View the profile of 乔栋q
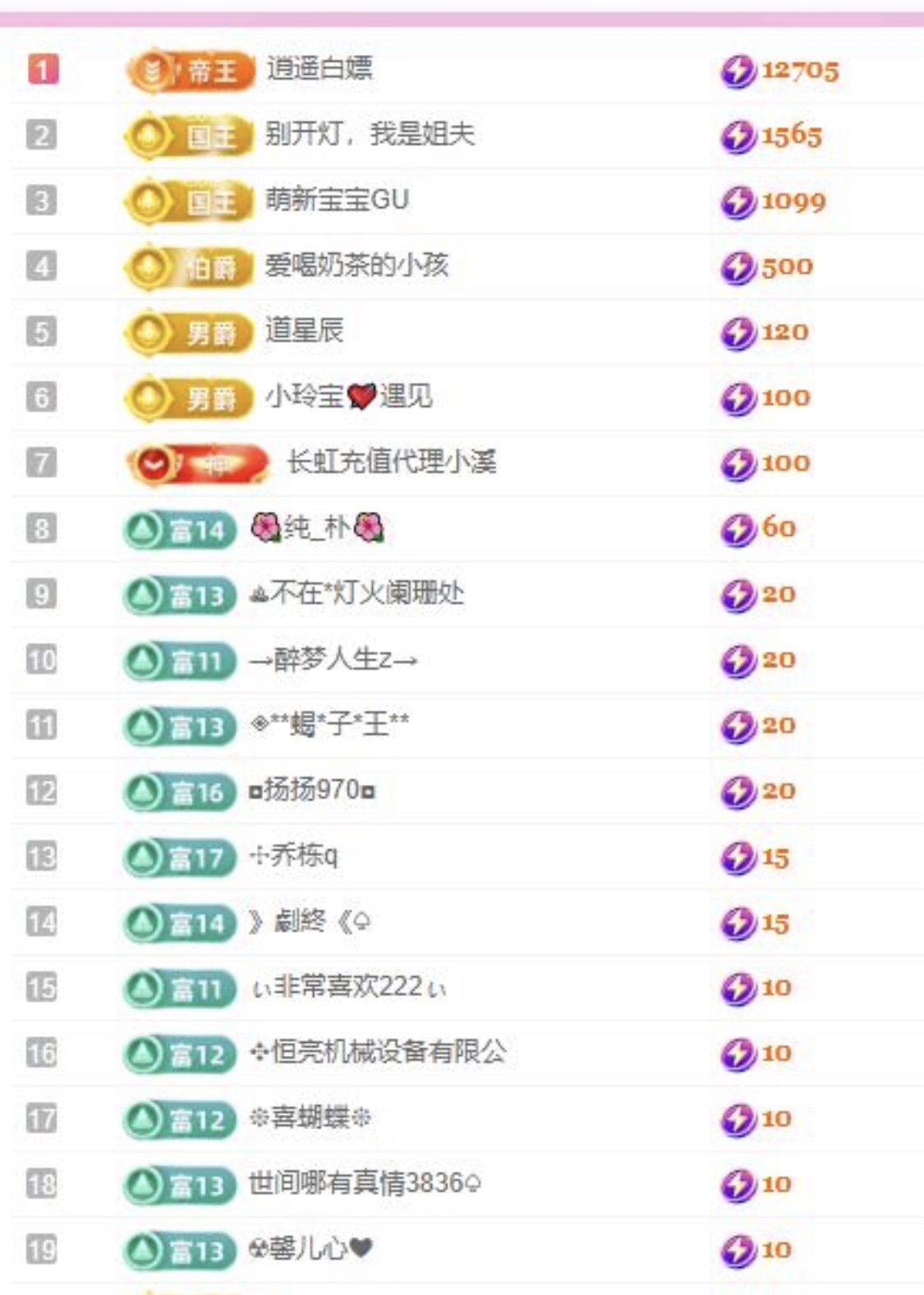The width and height of the screenshot is (924, 1295). pyautogui.click(x=293, y=856)
